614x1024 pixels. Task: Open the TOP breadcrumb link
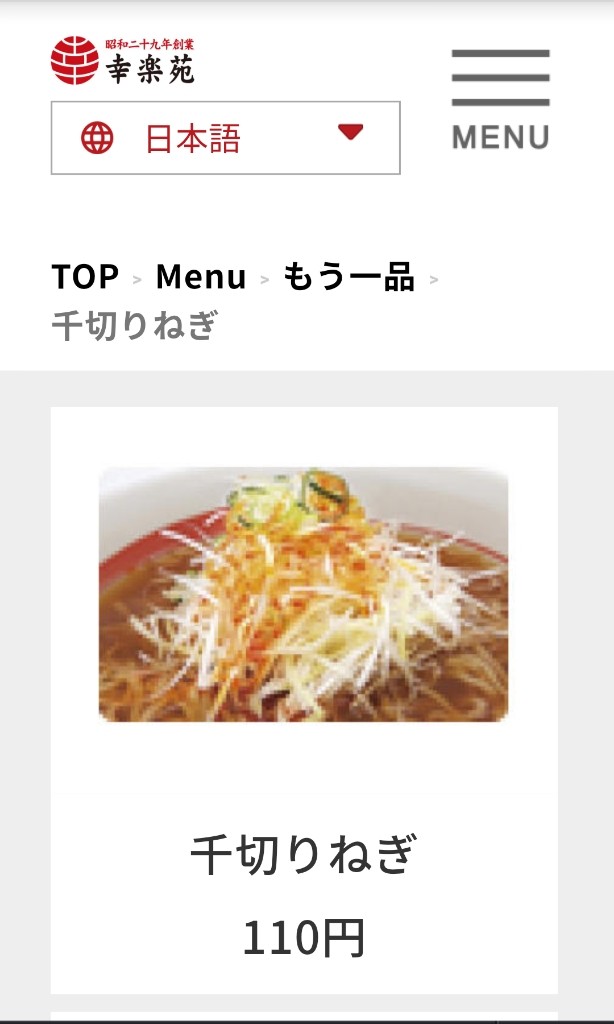[x=85, y=276]
